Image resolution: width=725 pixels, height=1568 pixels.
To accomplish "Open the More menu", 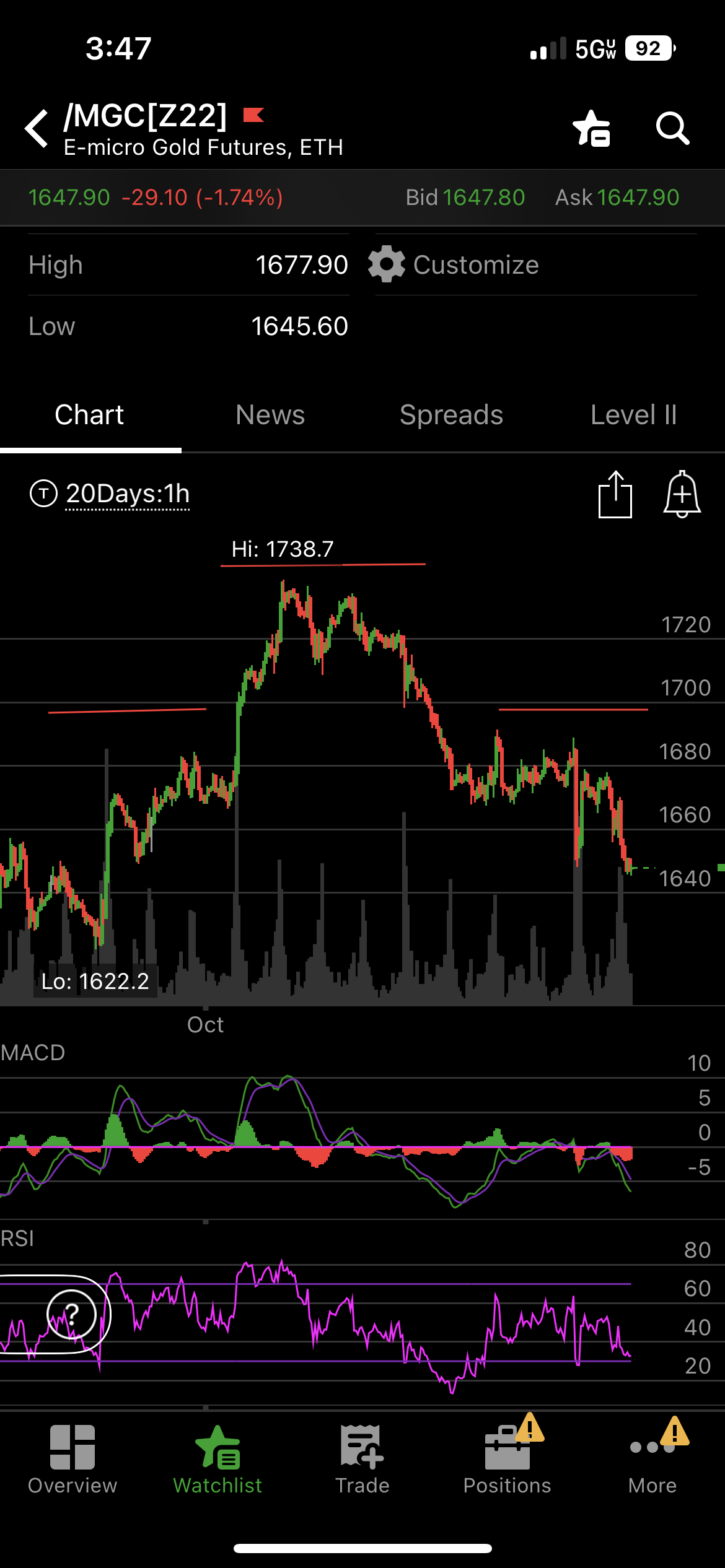I will pos(652,1460).
